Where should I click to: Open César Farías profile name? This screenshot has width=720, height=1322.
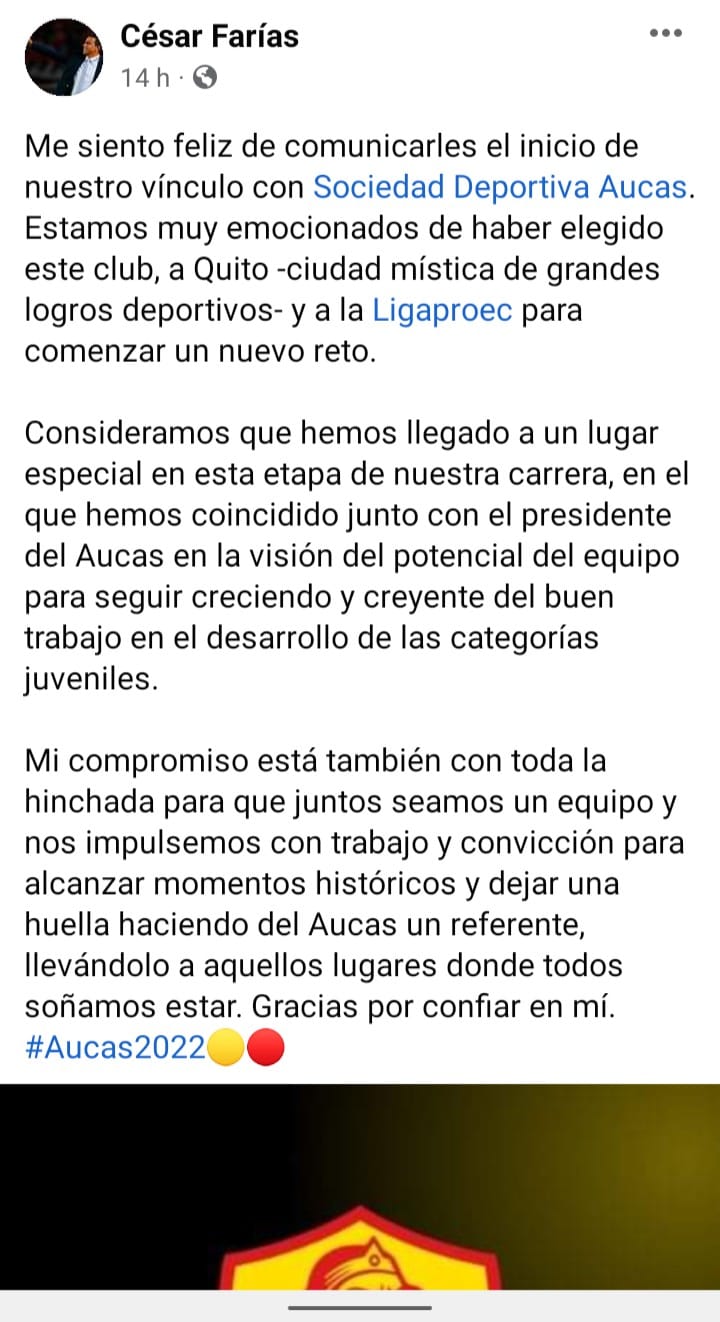click(x=209, y=37)
